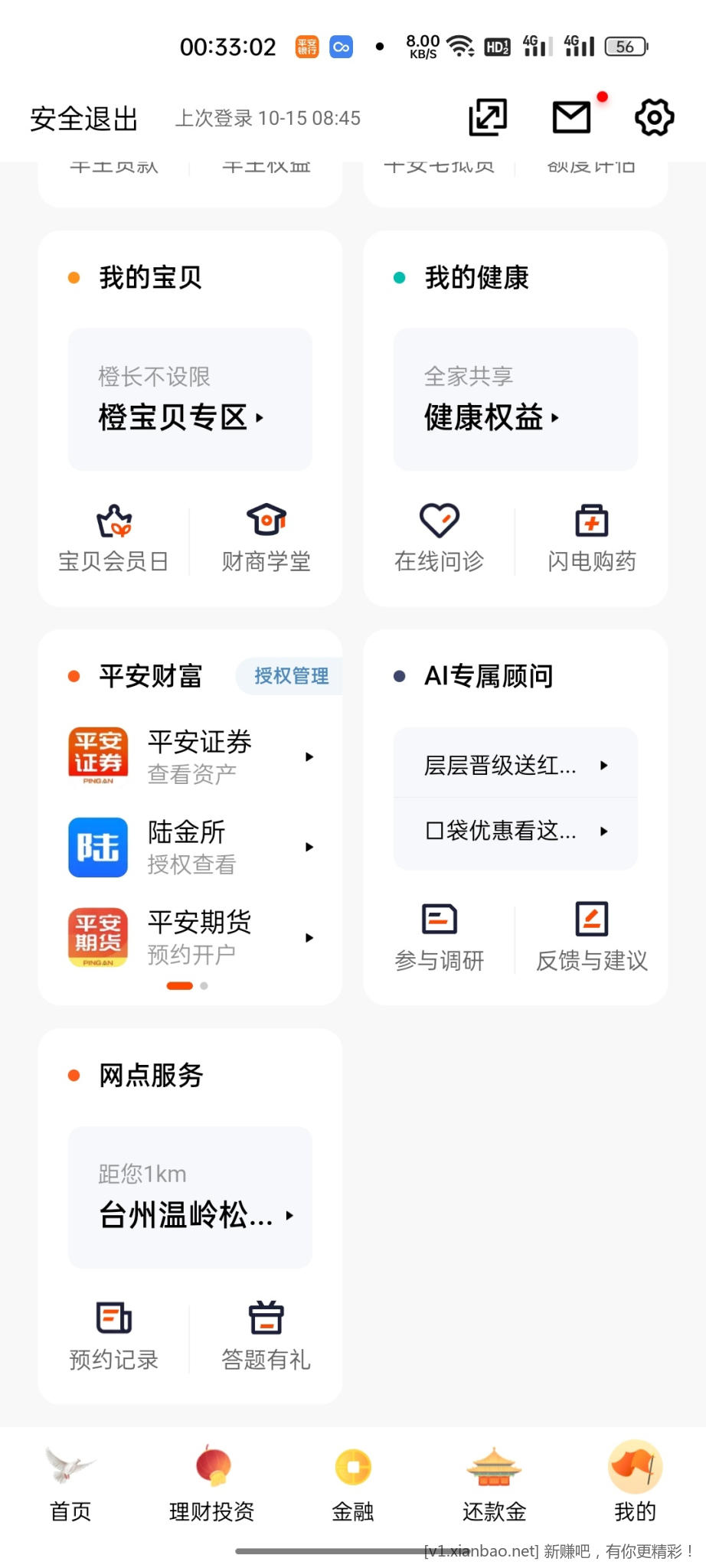The height and width of the screenshot is (1568, 706).
Task: Open 财商学堂
Action: (x=266, y=539)
